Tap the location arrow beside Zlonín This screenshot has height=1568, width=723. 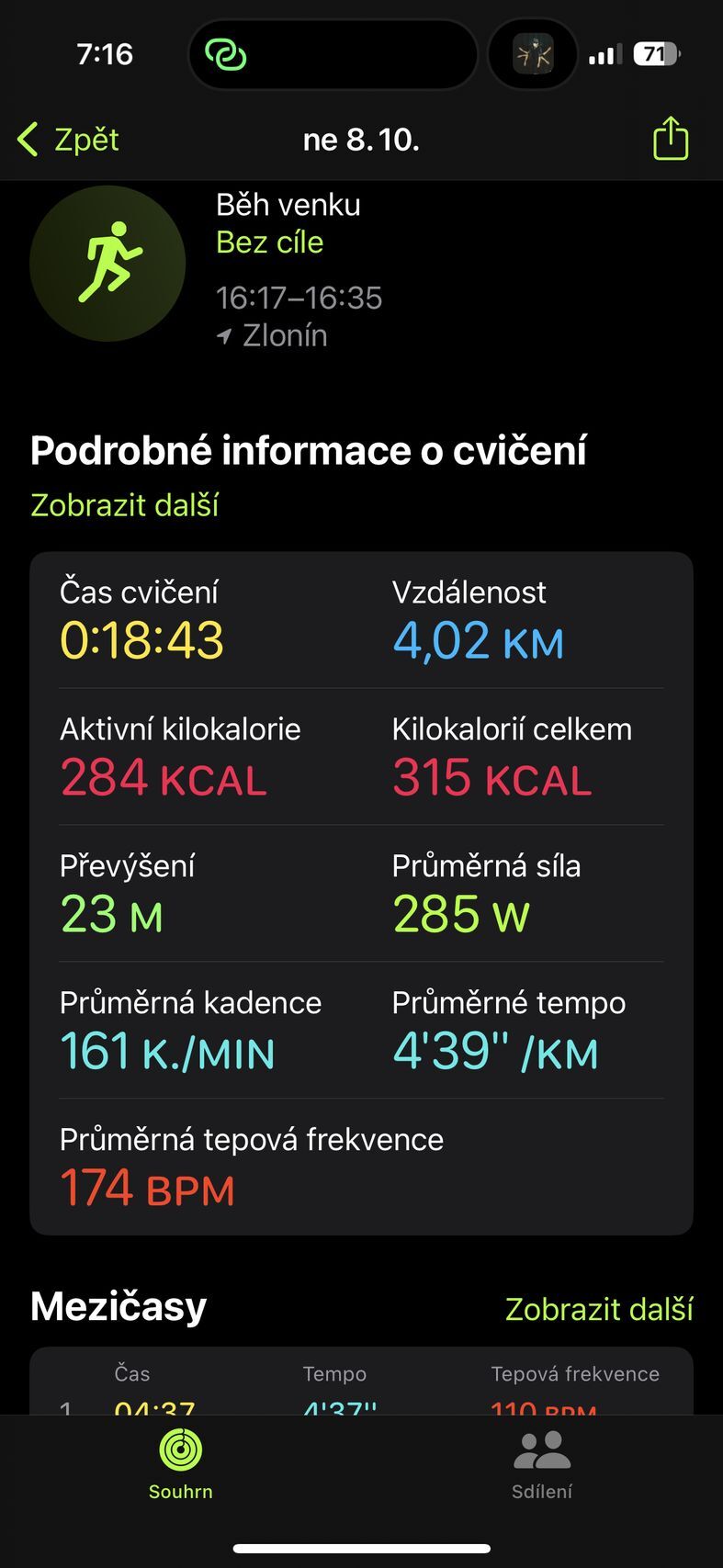tap(223, 335)
